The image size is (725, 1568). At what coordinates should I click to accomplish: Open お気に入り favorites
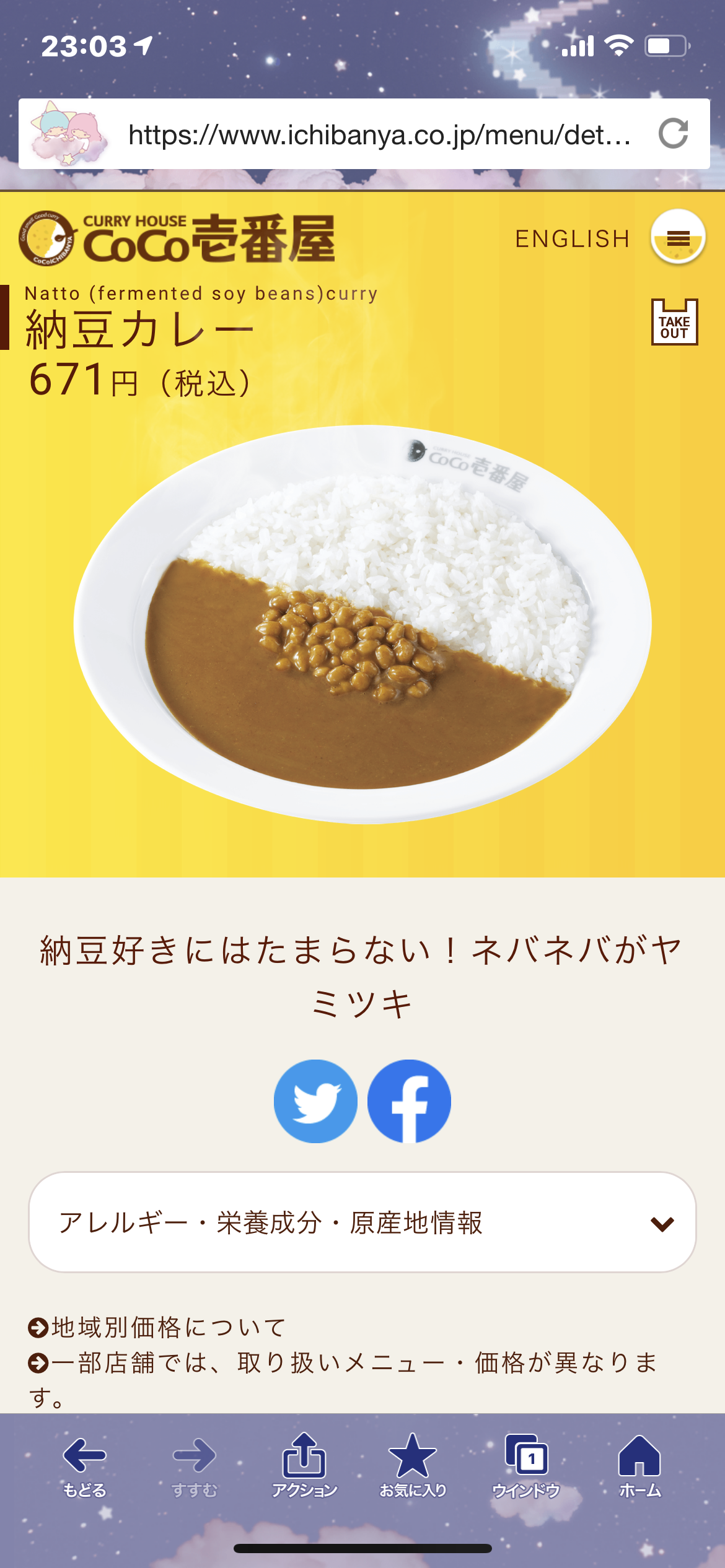(413, 1465)
